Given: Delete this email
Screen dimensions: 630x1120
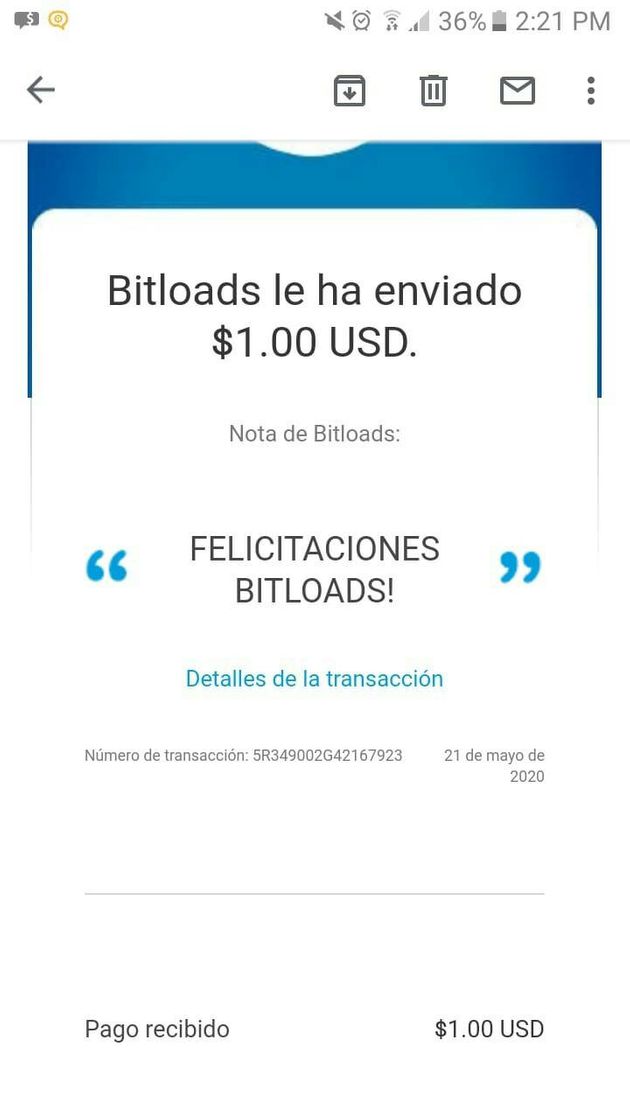Looking at the screenshot, I should click(x=433, y=90).
